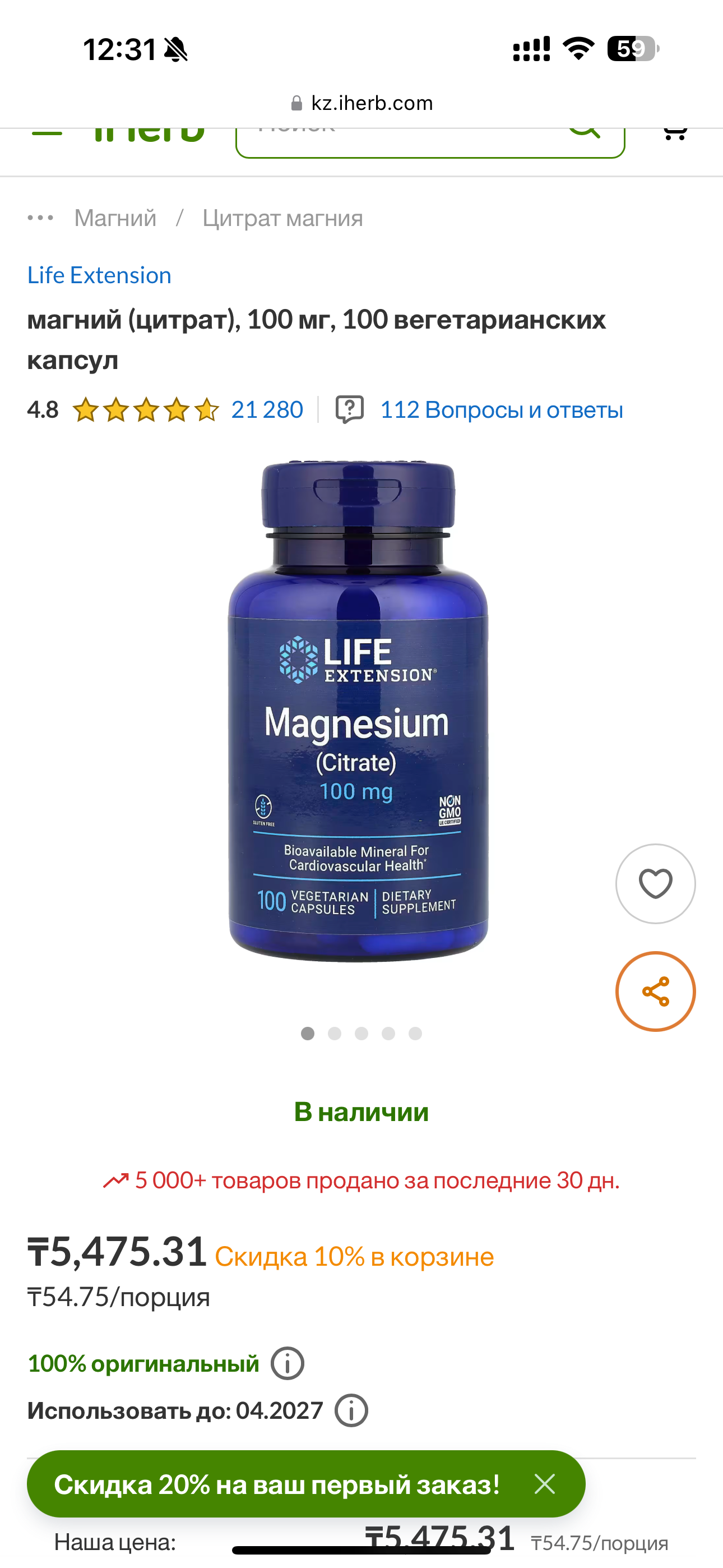
Task: Share this magnesium product
Action: tap(655, 991)
